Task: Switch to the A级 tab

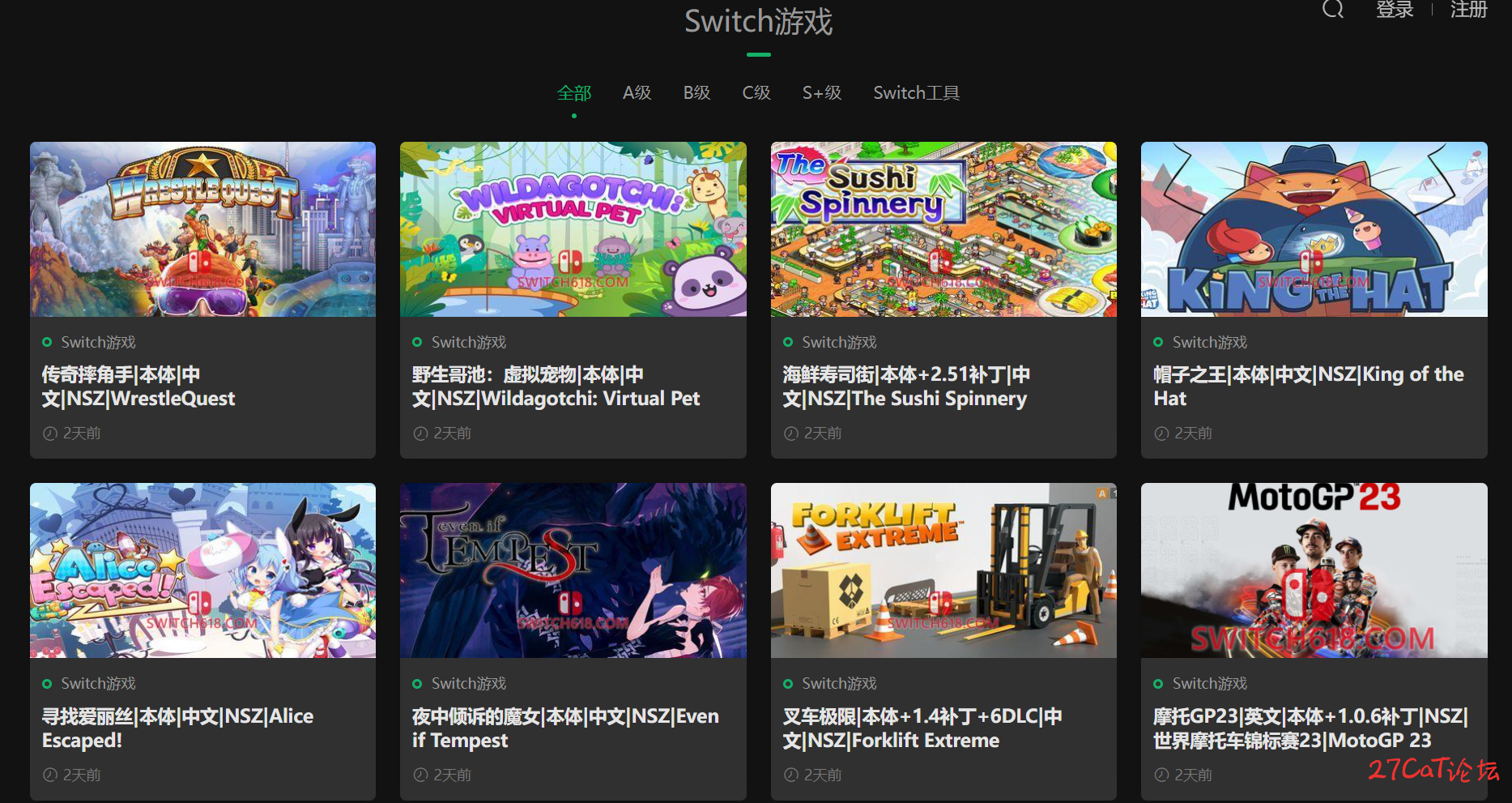Action: click(637, 93)
